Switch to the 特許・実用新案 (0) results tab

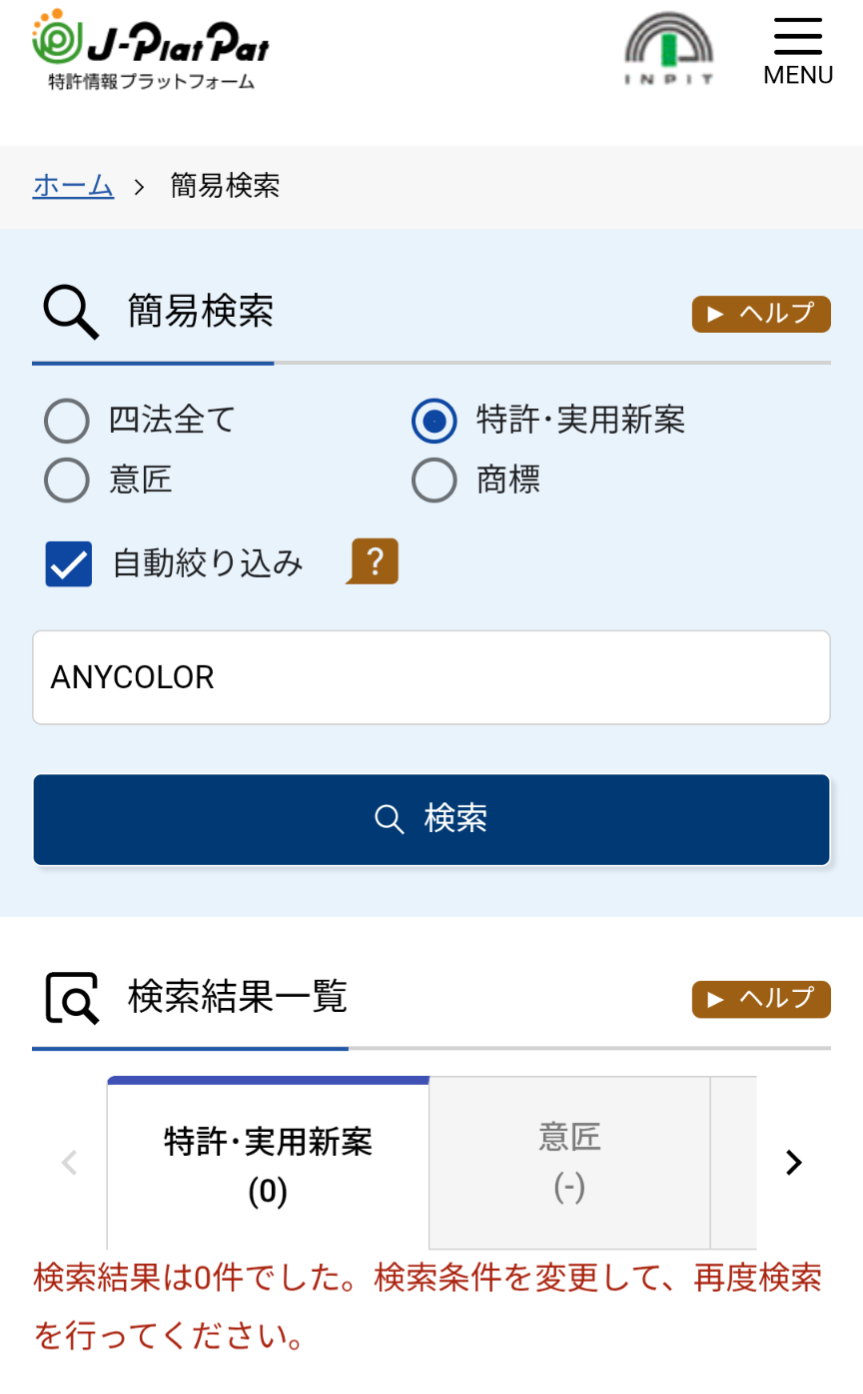click(268, 1164)
